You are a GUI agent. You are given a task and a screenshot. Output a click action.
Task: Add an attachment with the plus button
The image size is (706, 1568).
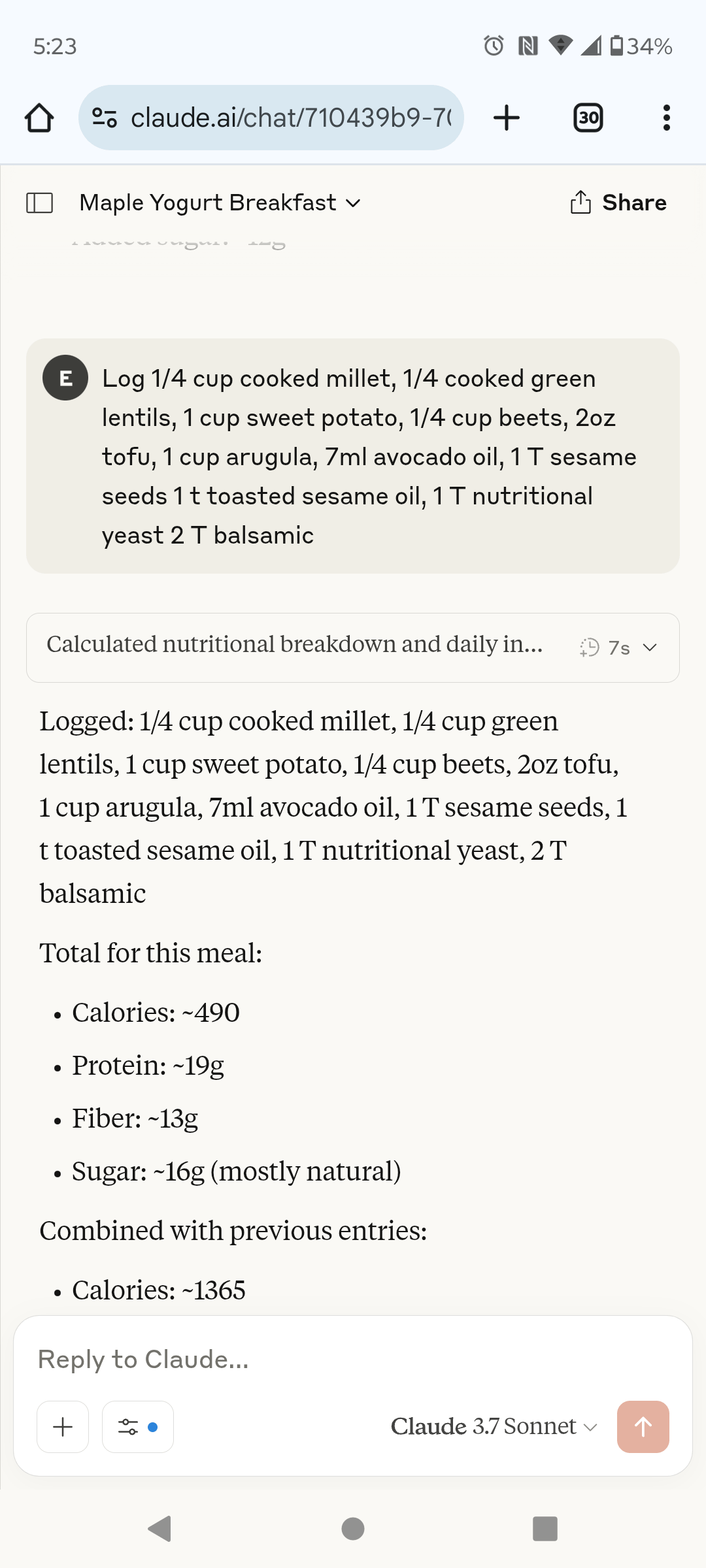[x=63, y=1427]
